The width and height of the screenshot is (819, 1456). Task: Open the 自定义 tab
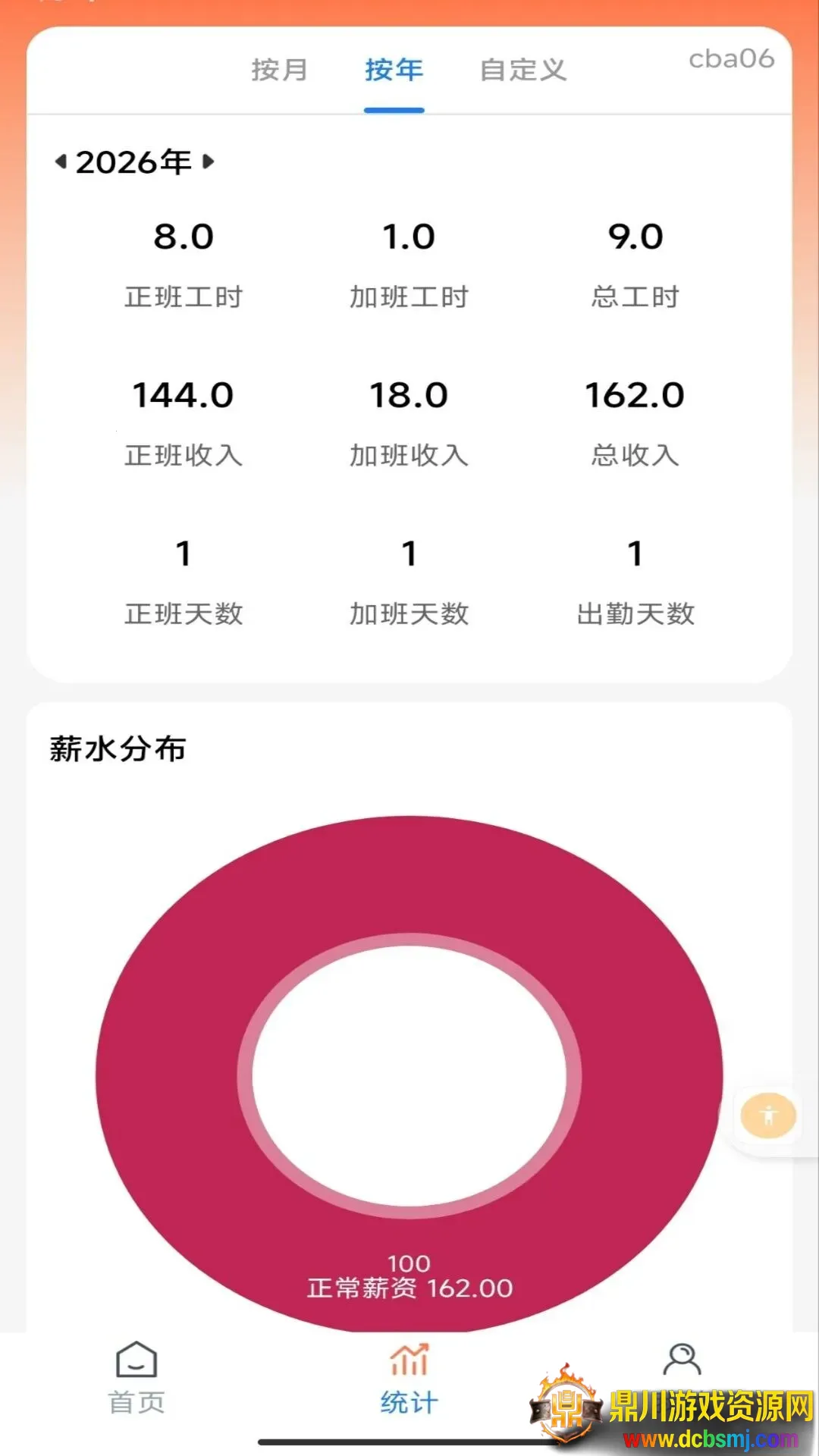(523, 70)
